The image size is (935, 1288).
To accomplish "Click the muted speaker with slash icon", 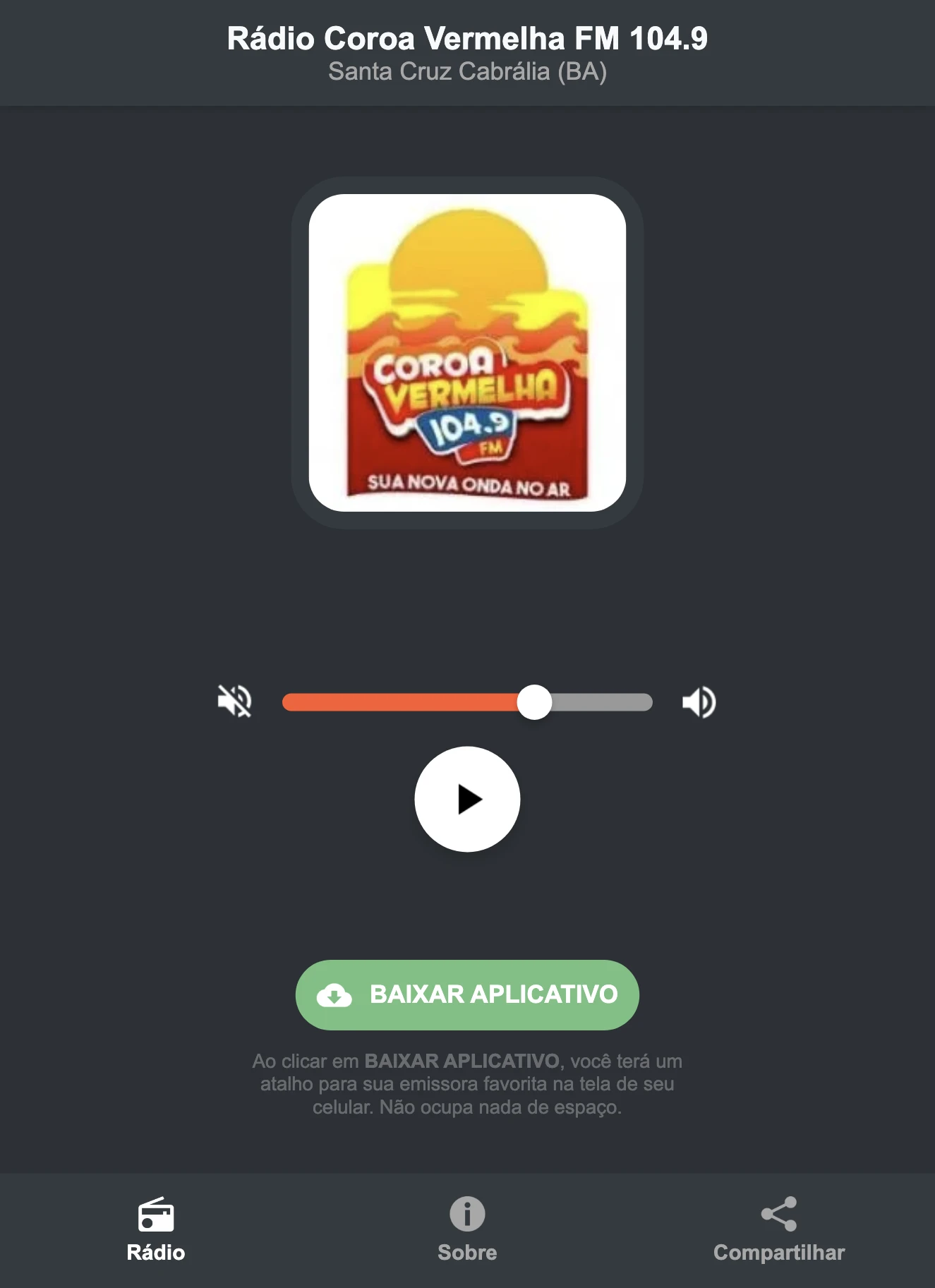I will click(236, 701).
